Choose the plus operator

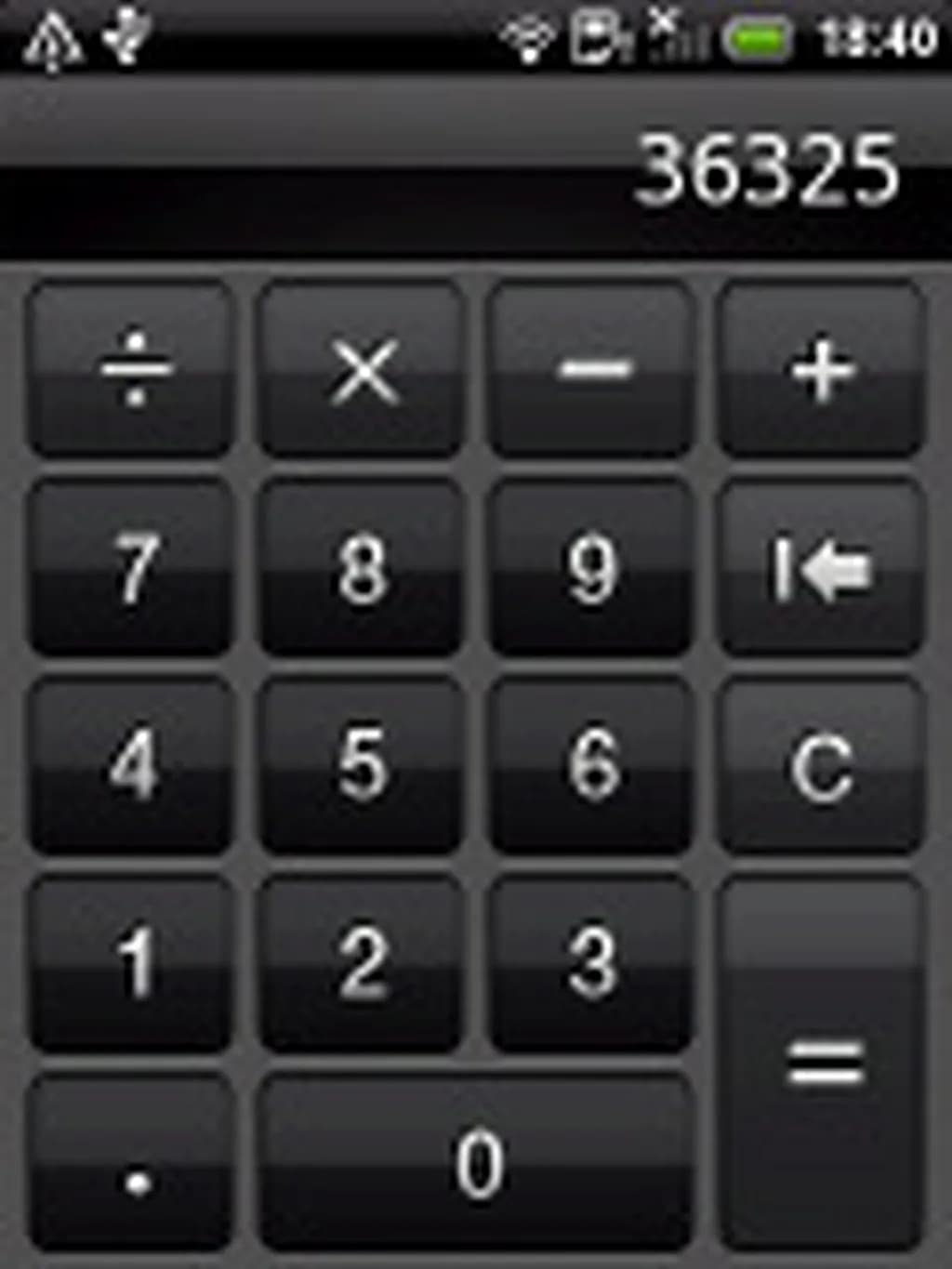pos(821,370)
